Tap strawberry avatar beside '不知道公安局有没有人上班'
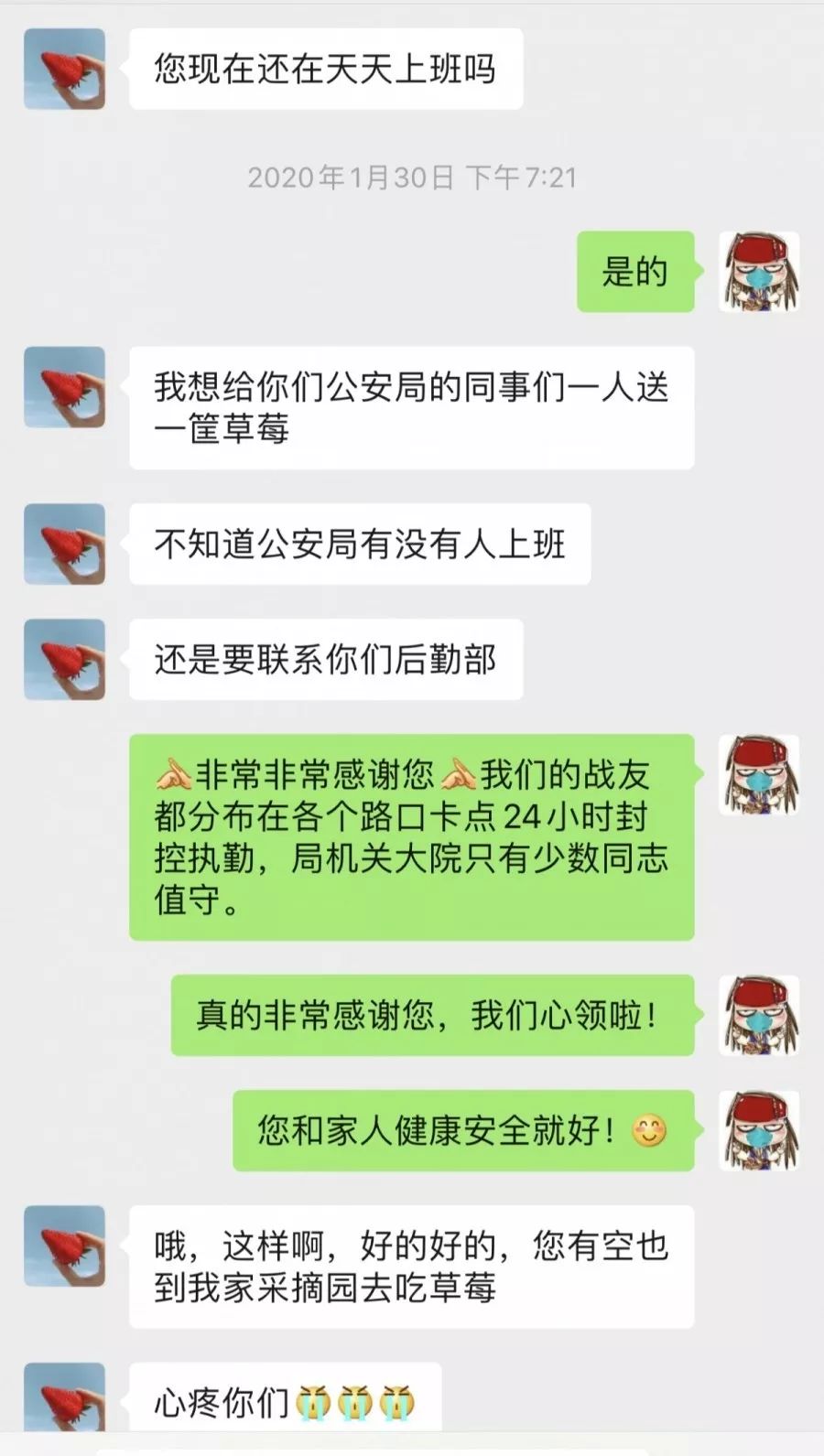This screenshot has height=1456, width=824. pos(64,544)
